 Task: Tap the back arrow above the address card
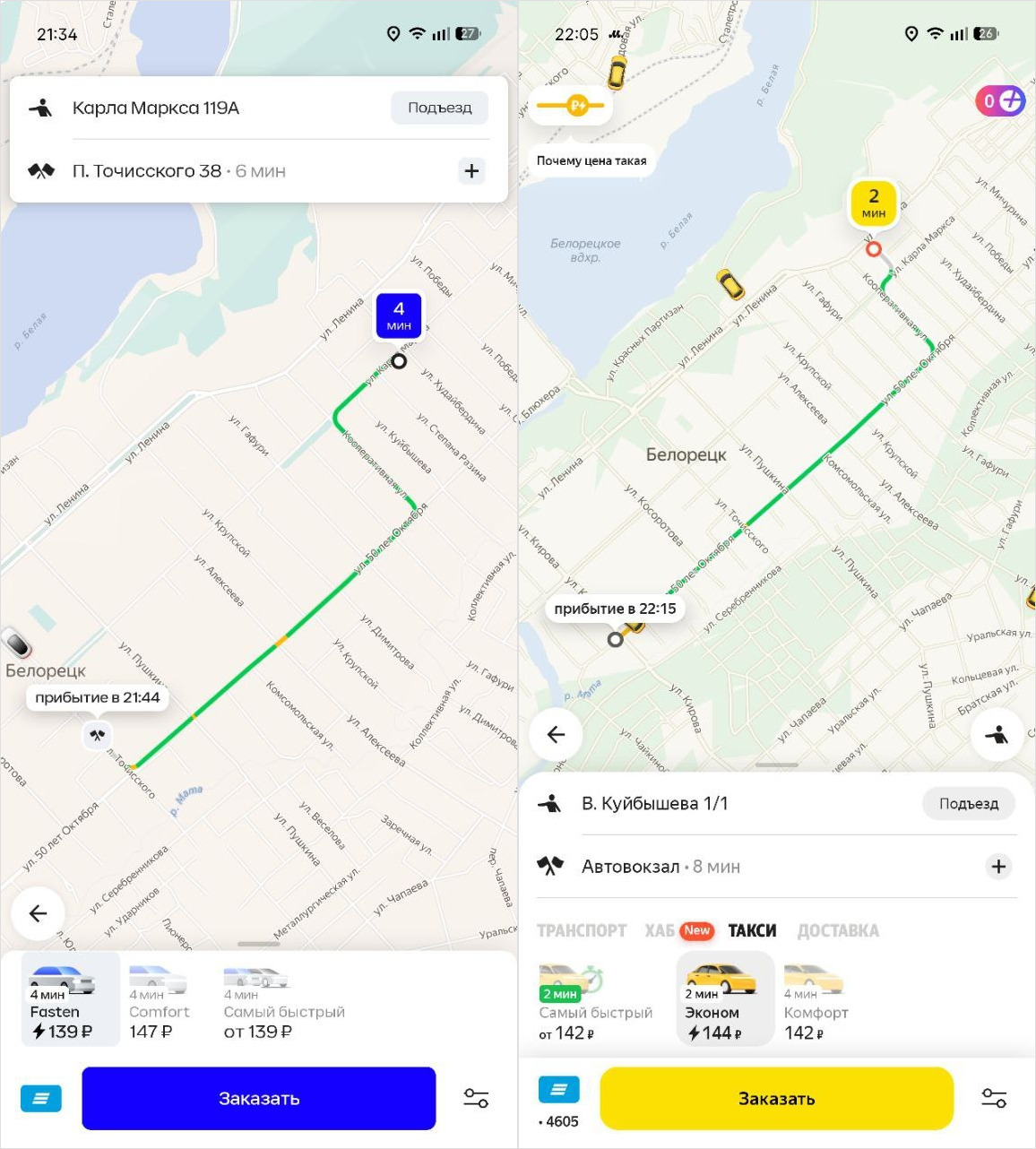tap(556, 734)
